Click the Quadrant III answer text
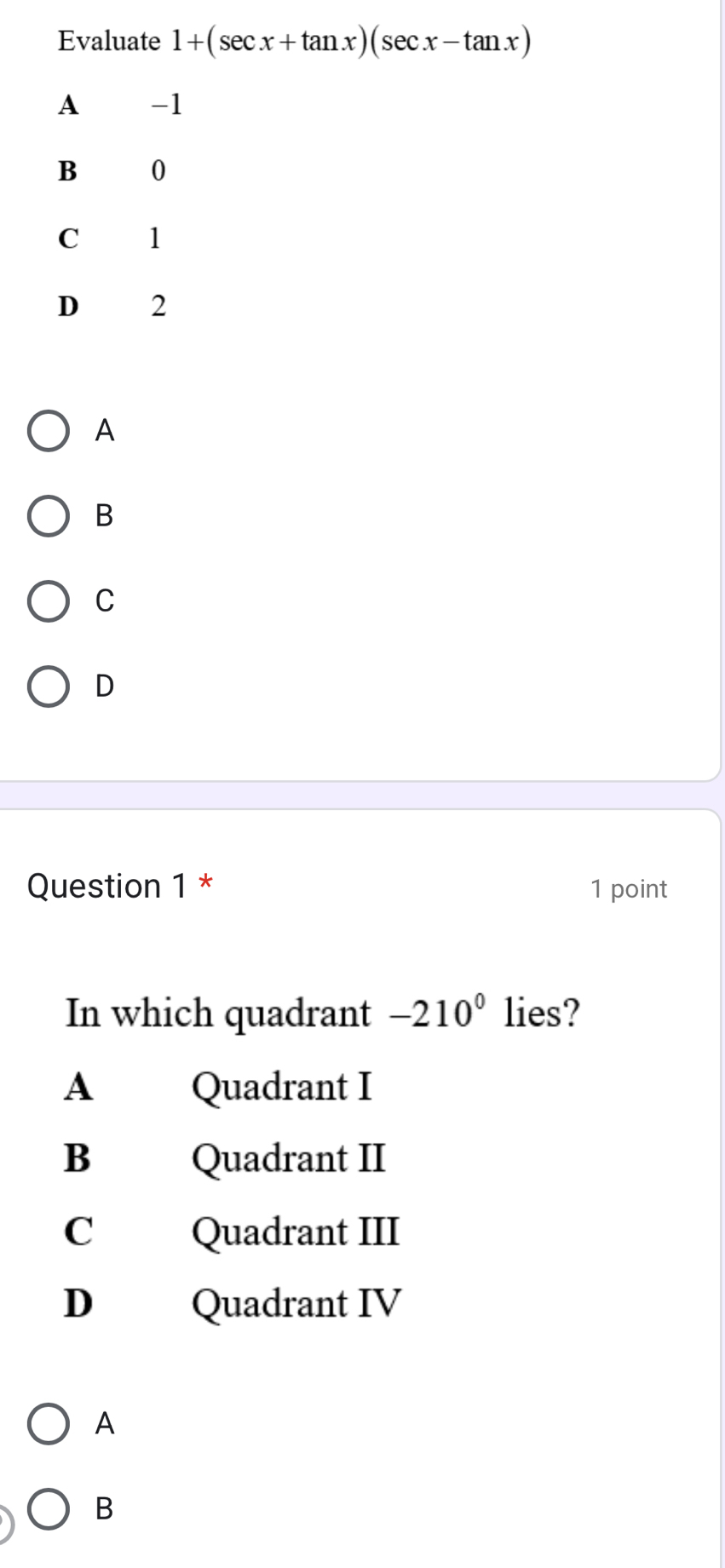The image size is (725, 1568). 296,1232
